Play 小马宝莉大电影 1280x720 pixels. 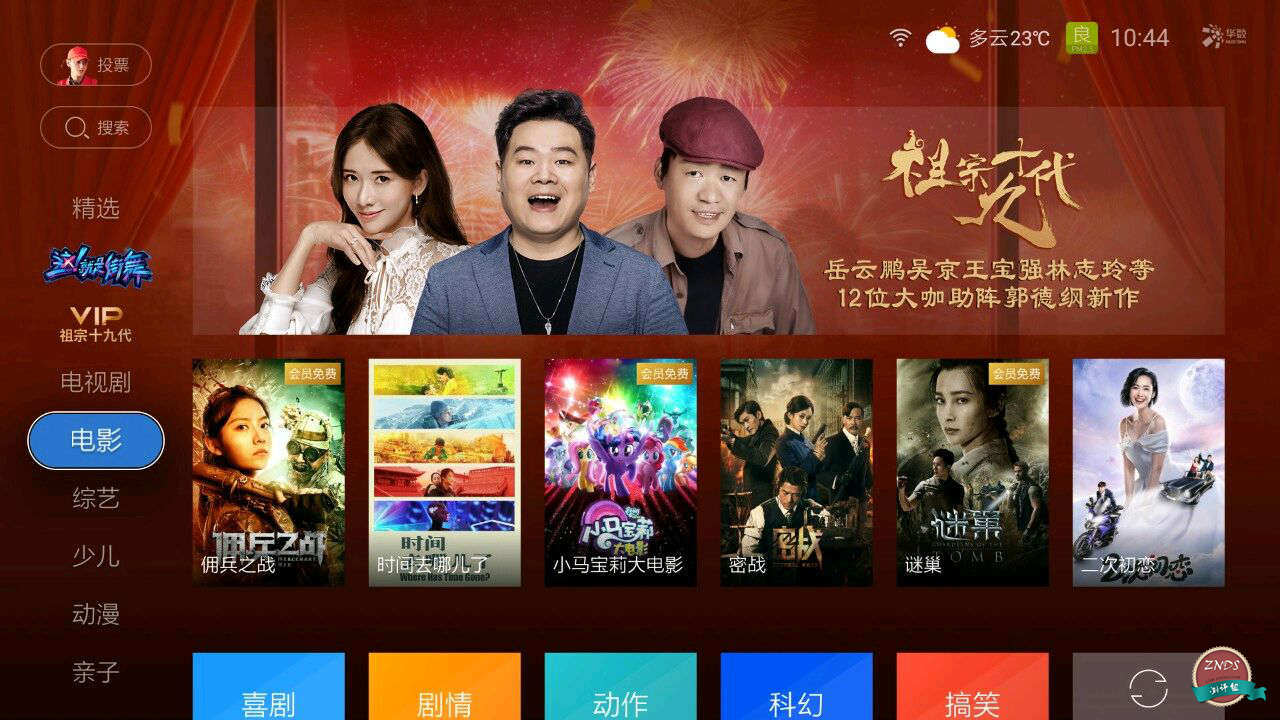click(x=620, y=472)
